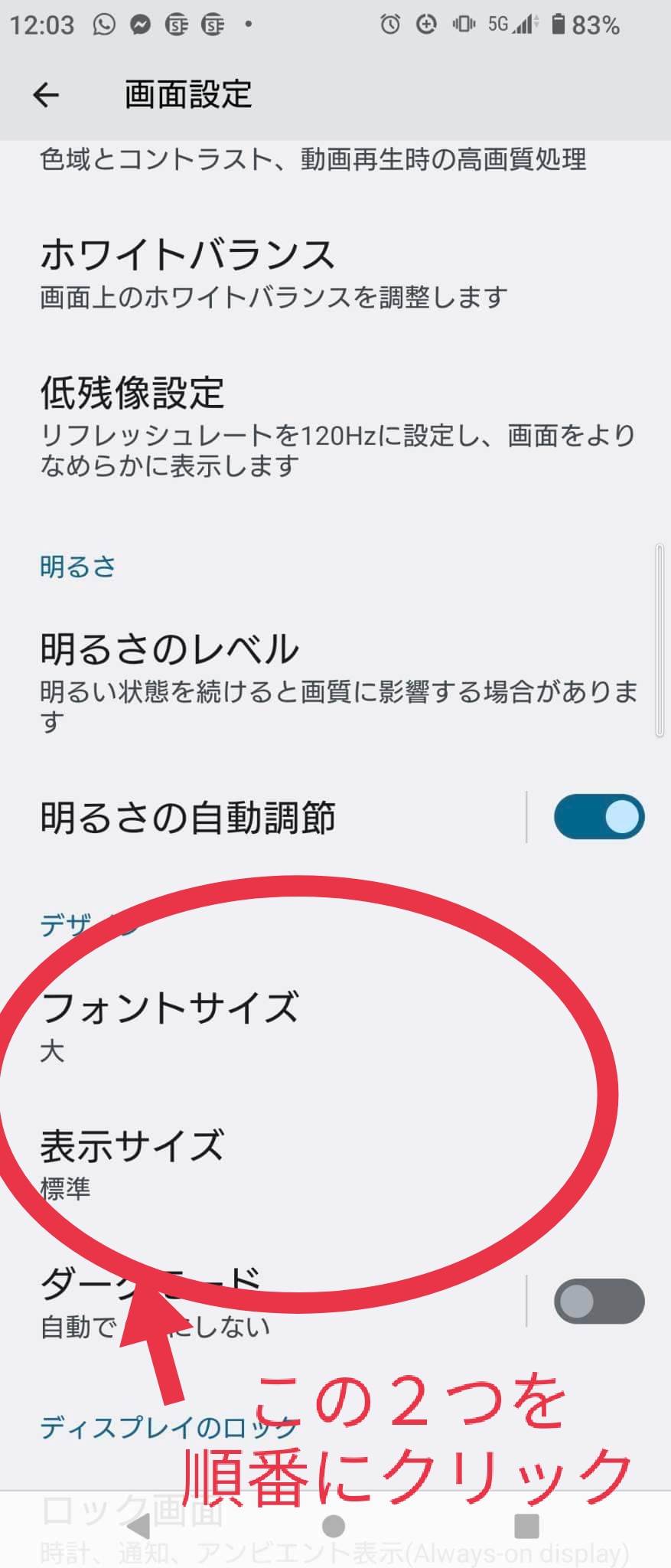
Task: Enable the ダークモード switch
Action: [x=598, y=1301]
